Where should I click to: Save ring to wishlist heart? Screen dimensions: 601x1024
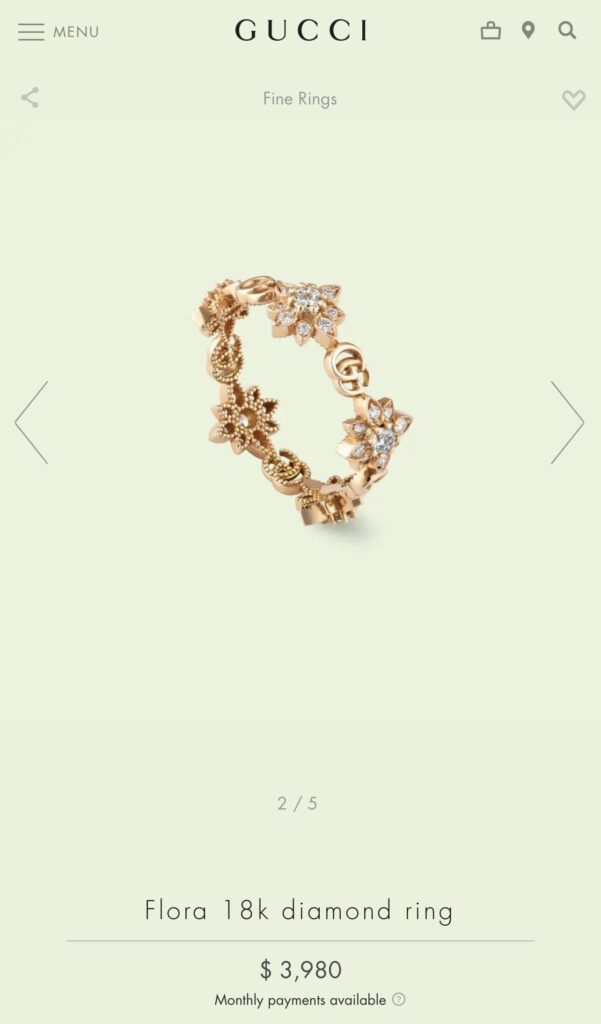tap(573, 99)
